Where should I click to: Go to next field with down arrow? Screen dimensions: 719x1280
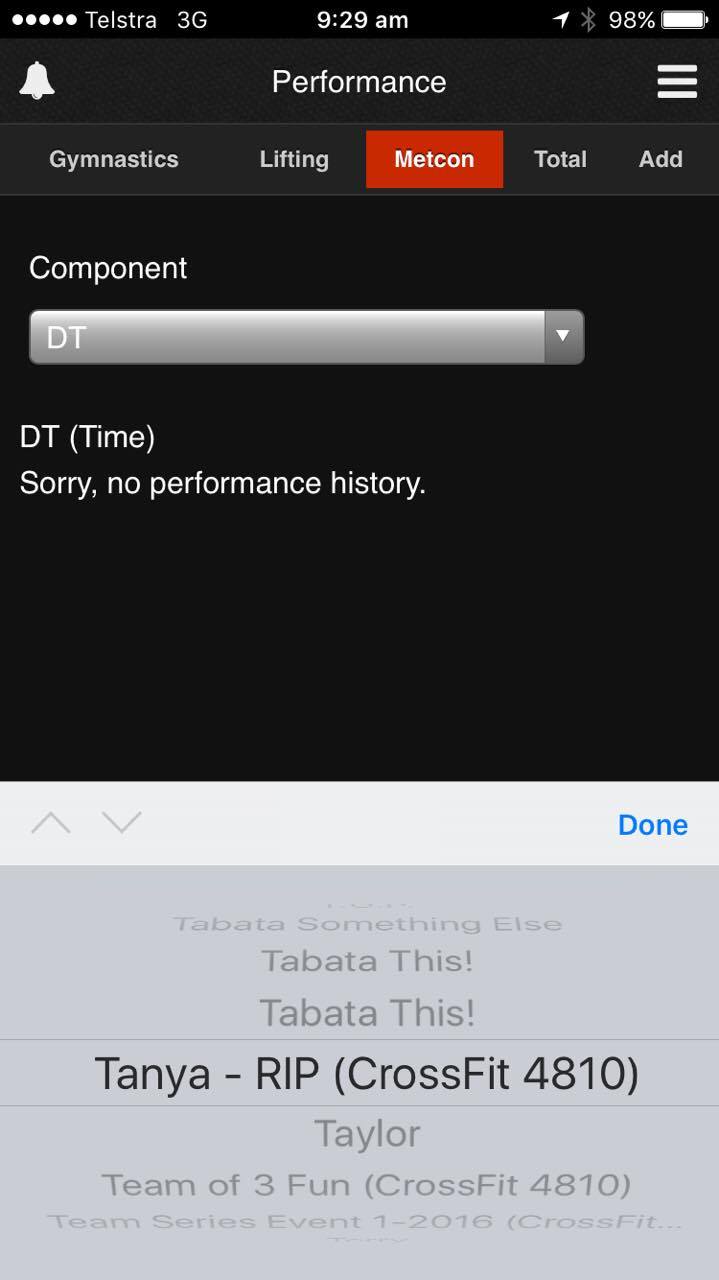[122, 823]
